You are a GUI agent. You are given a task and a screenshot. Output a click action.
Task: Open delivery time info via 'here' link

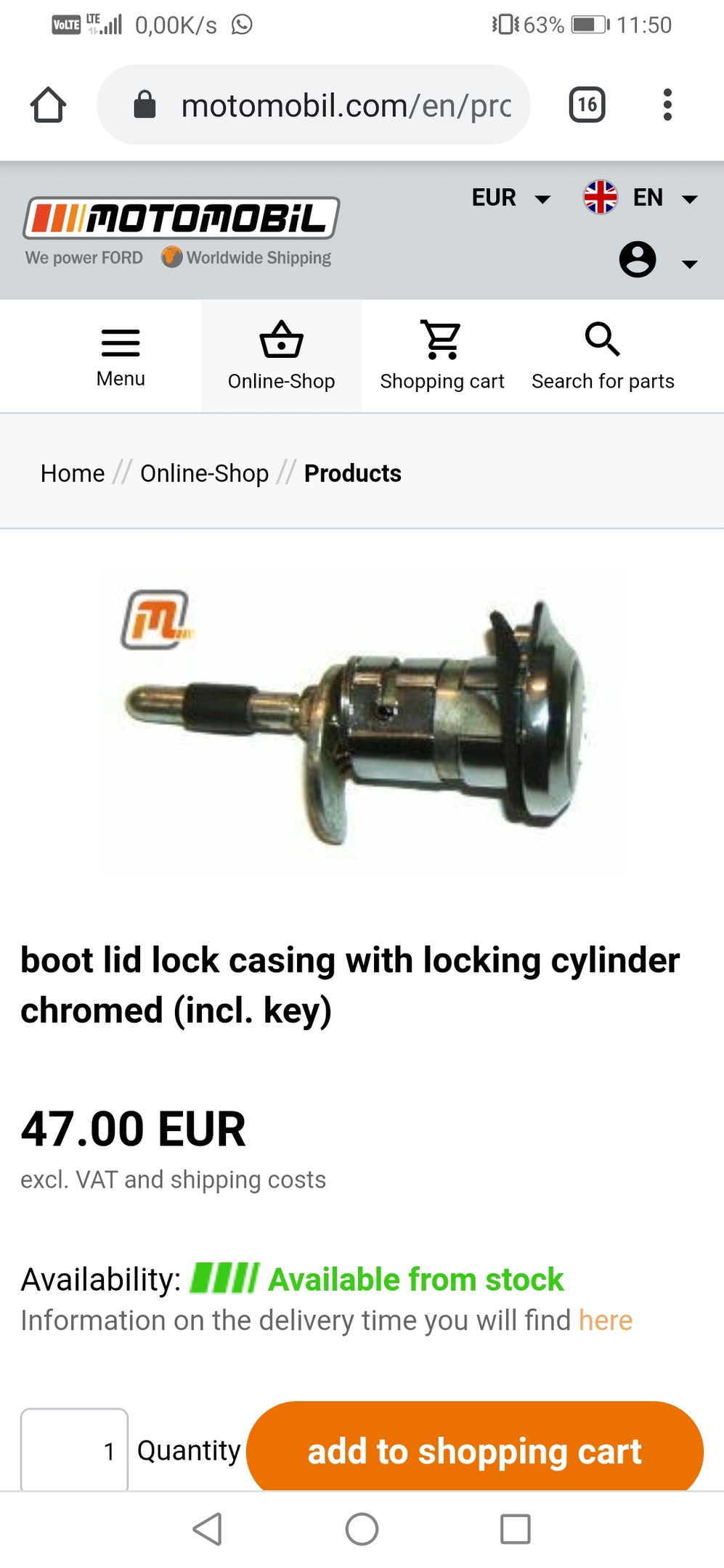(606, 1320)
